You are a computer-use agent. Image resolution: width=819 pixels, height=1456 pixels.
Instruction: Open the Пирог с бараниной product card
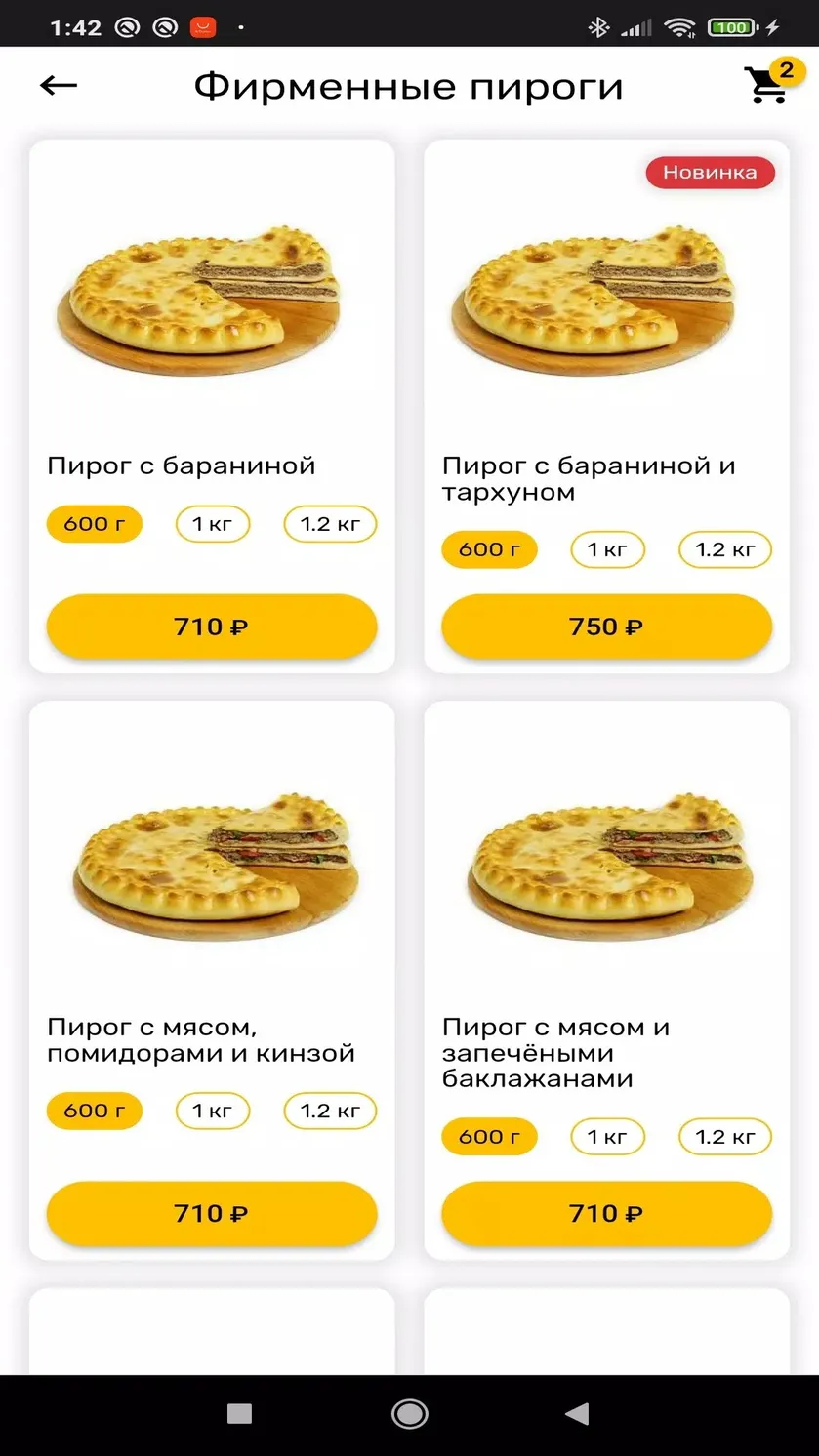point(212,407)
